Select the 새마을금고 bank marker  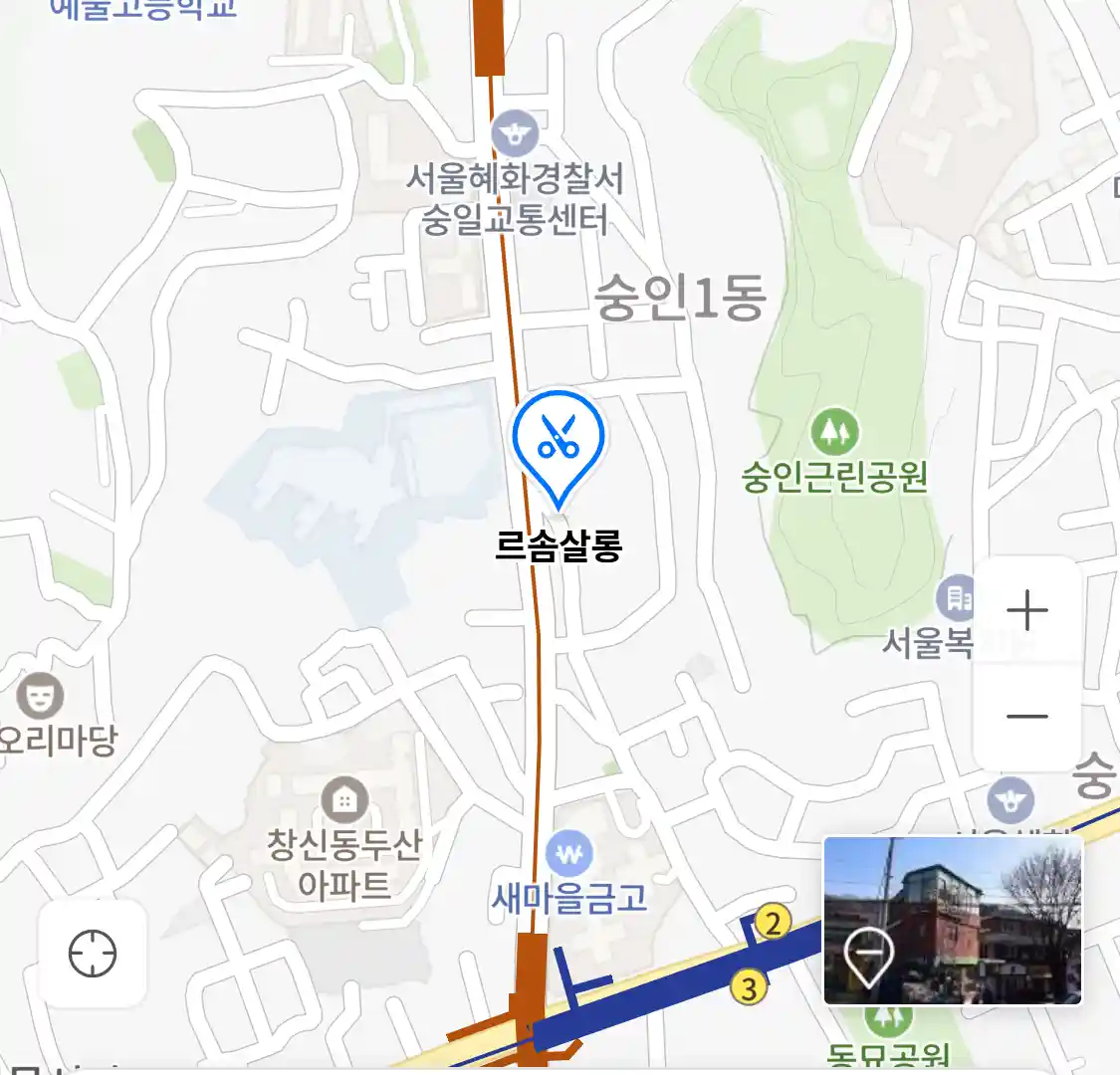click(568, 854)
